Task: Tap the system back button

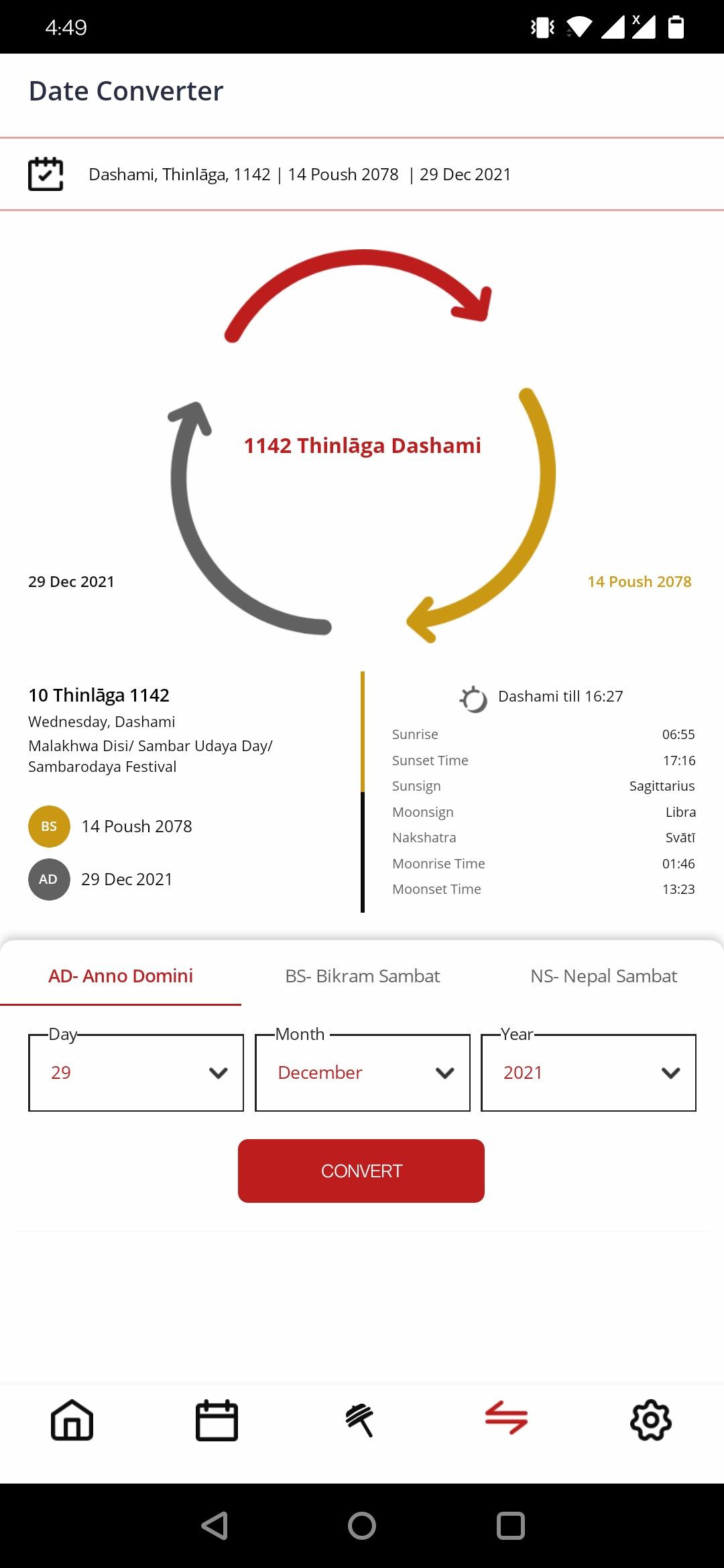Action: 215,1526
